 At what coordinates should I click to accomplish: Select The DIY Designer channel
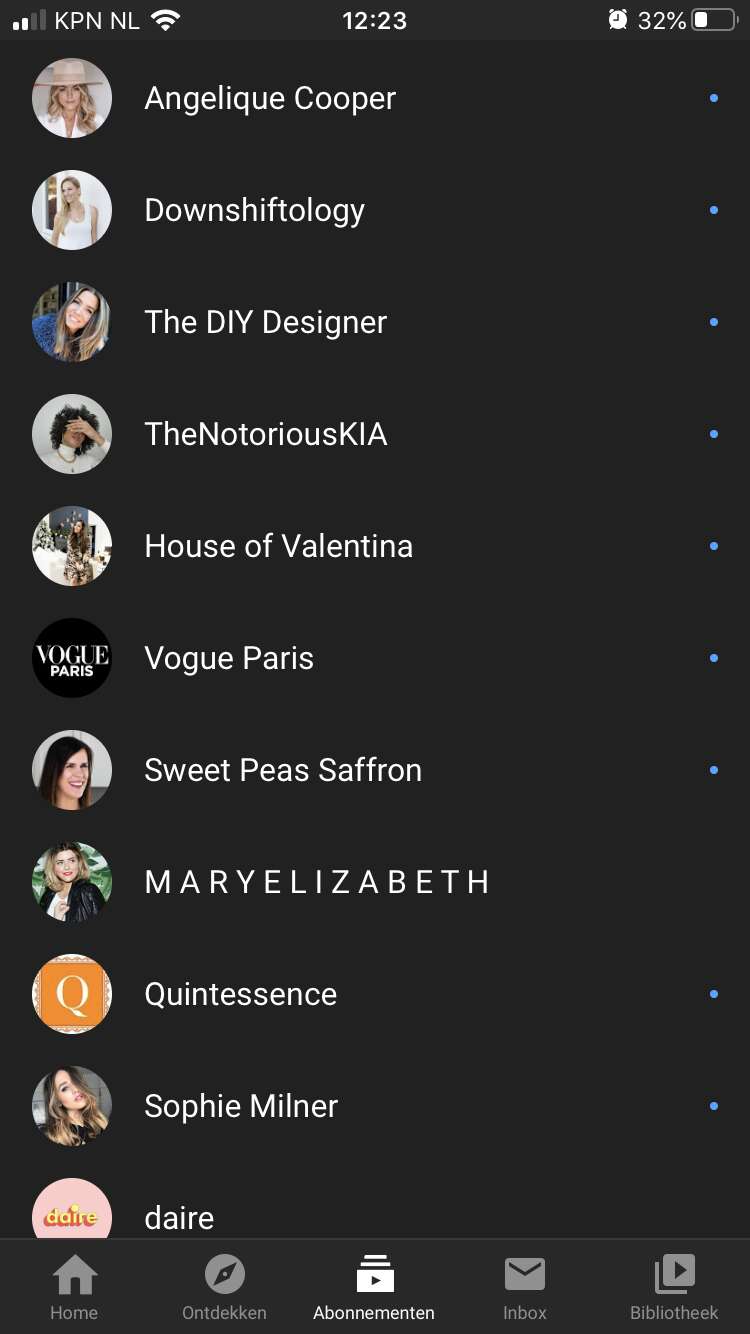[x=375, y=322]
